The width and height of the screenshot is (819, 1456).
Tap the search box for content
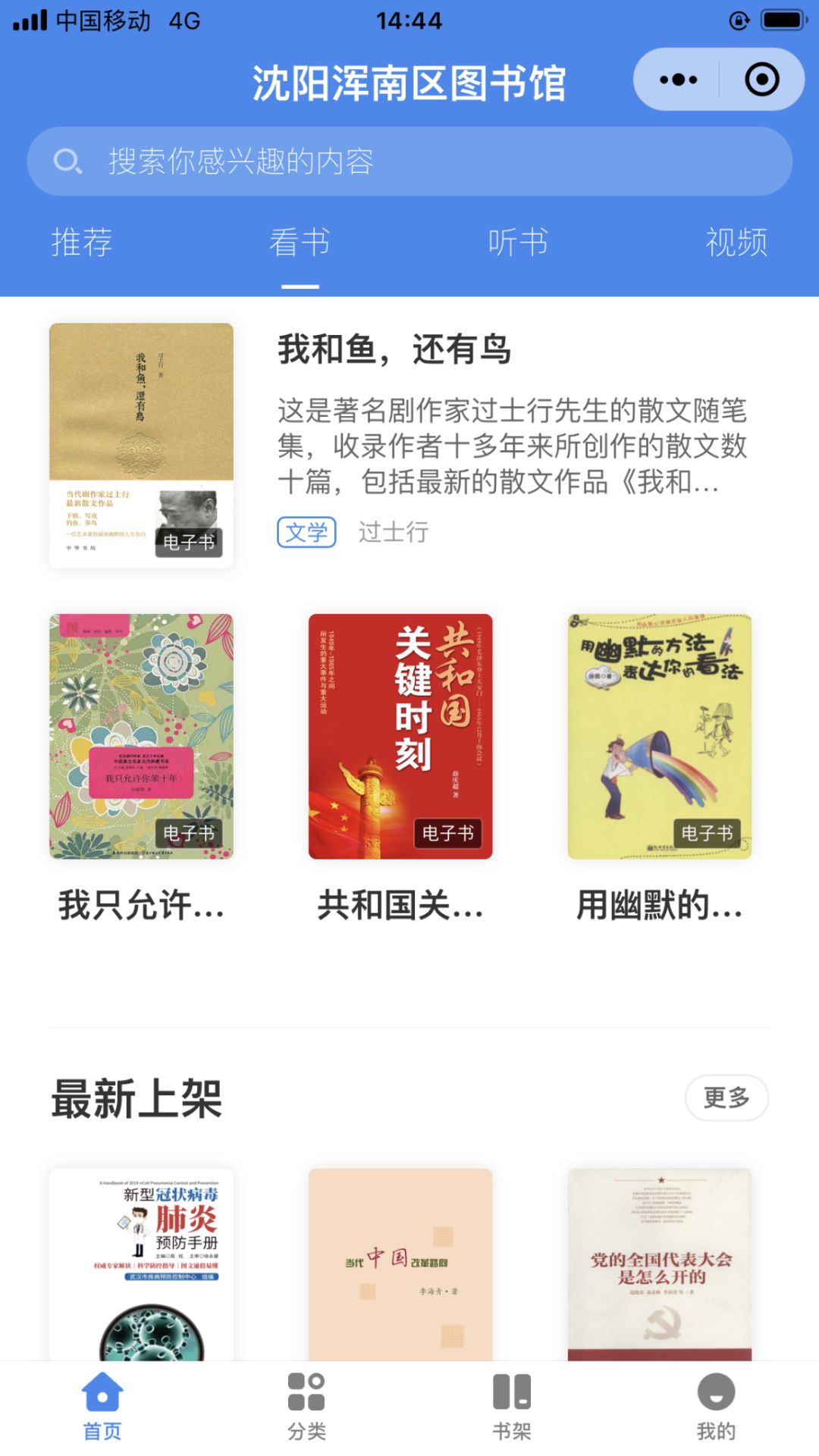tap(409, 161)
